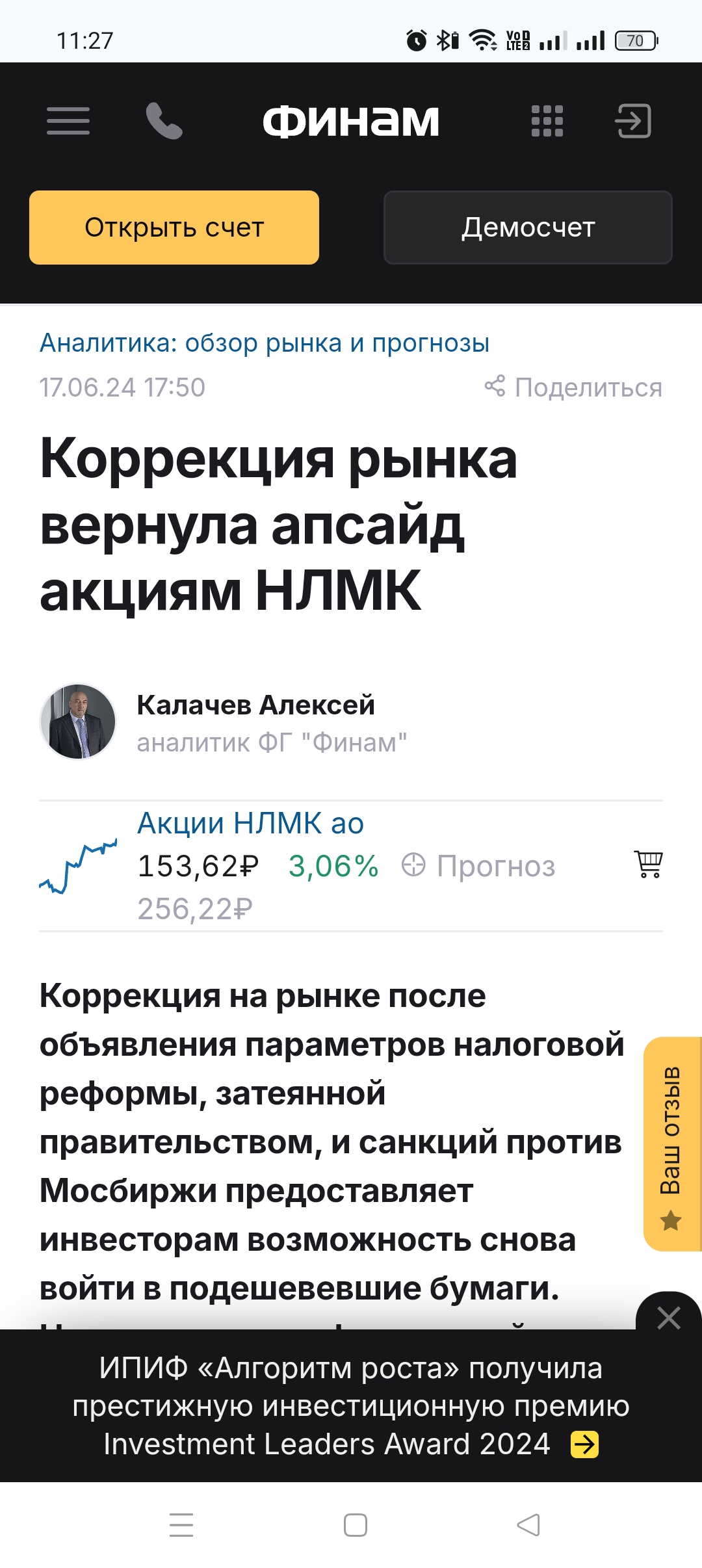Open Акции НЛМК ао stock page
This screenshot has width=702, height=1568.
coord(250,823)
